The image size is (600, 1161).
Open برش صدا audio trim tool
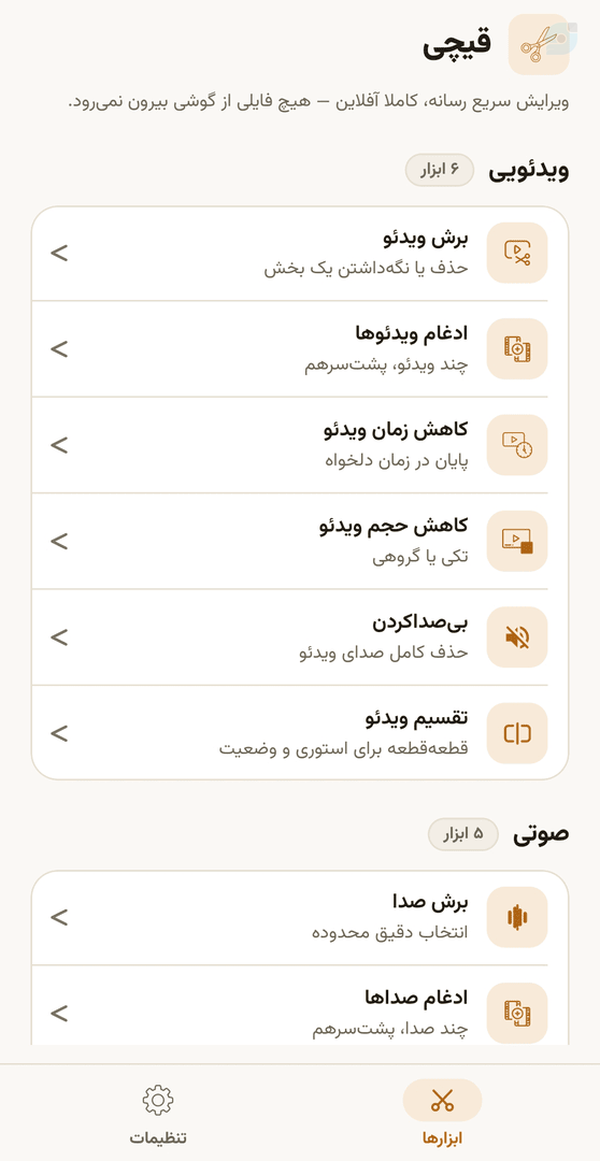pyautogui.click(x=300, y=917)
